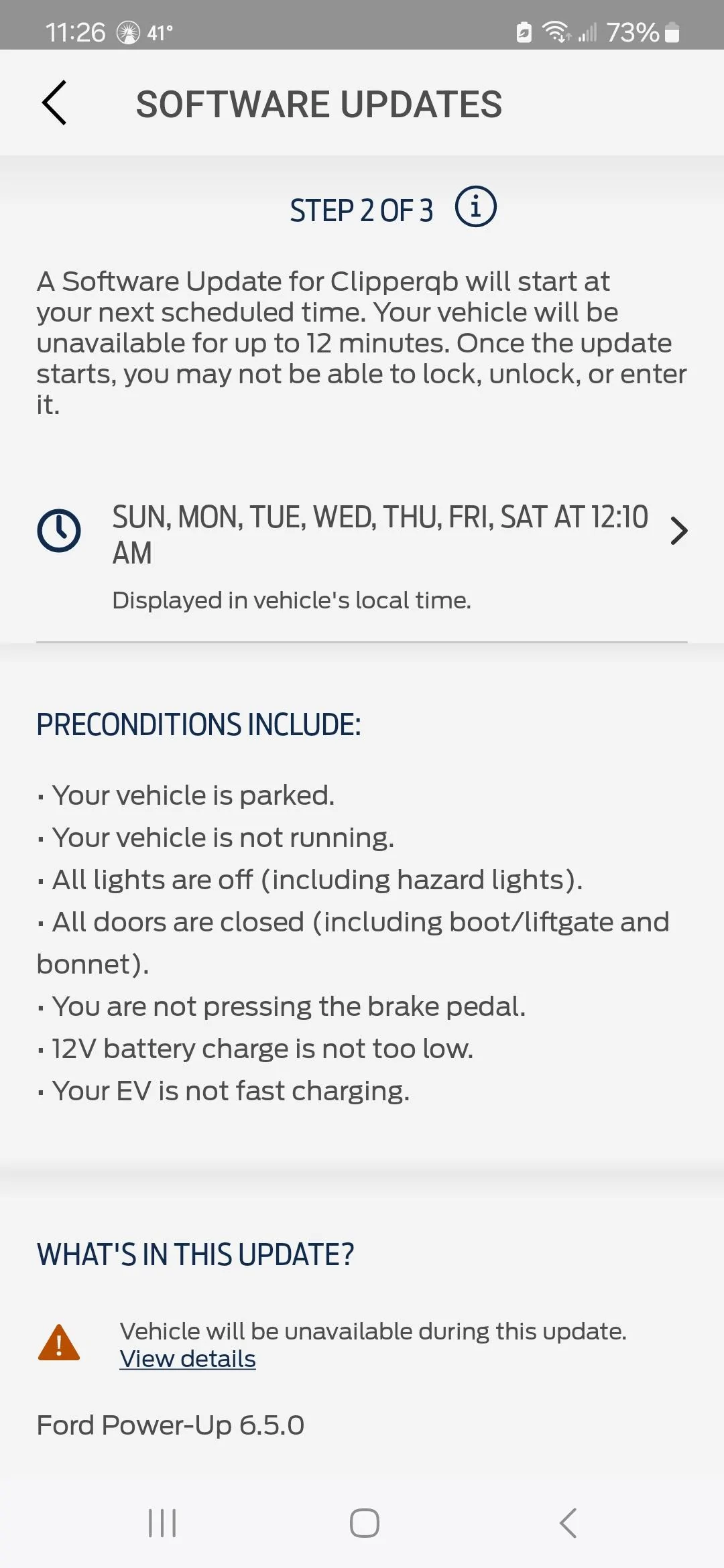The image size is (724, 1568).
Task: Tap the clock time 11:26 in the status bar
Action: [x=76, y=31]
